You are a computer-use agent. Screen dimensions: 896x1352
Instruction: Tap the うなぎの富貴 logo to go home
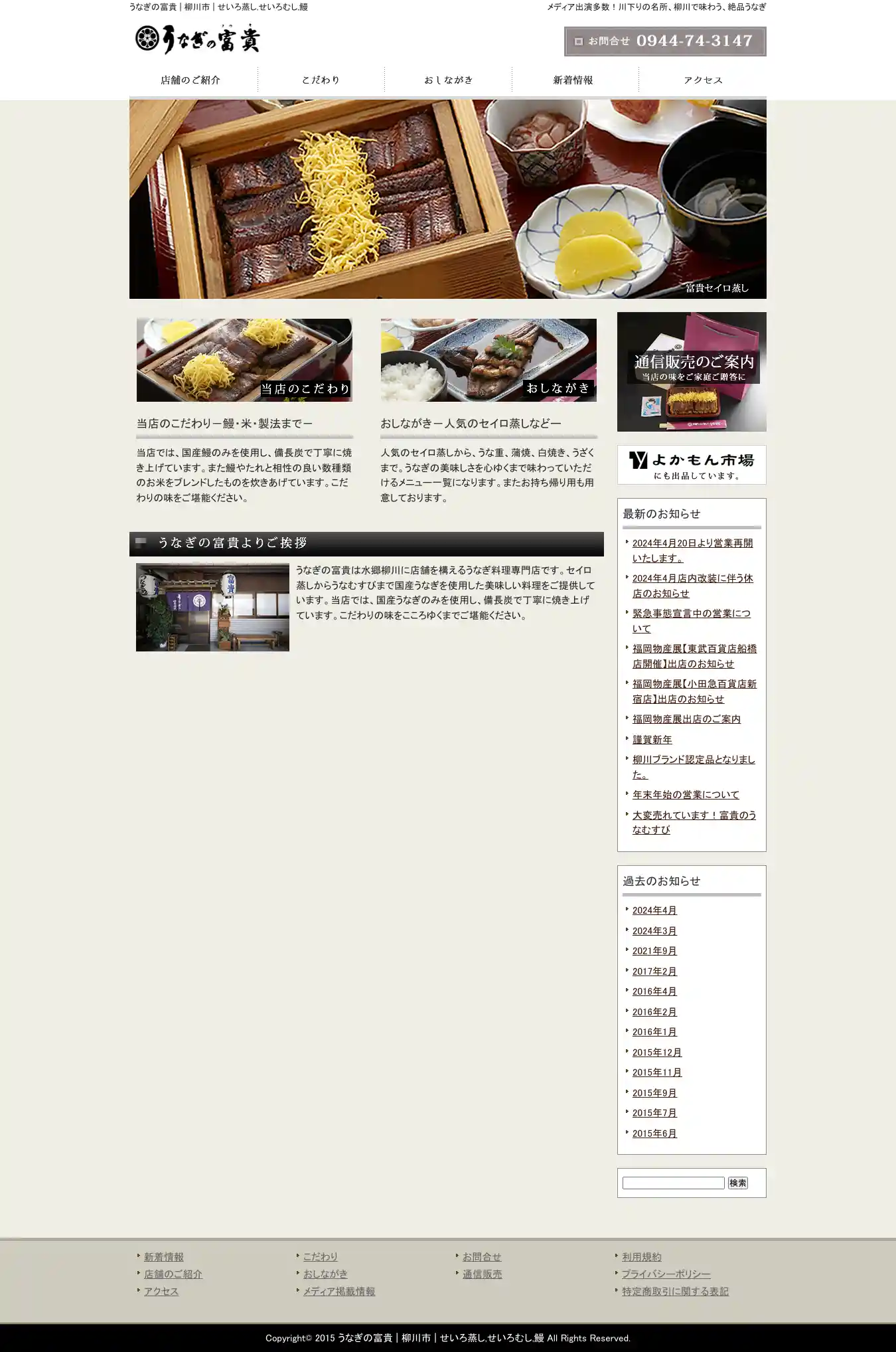coord(198,39)
